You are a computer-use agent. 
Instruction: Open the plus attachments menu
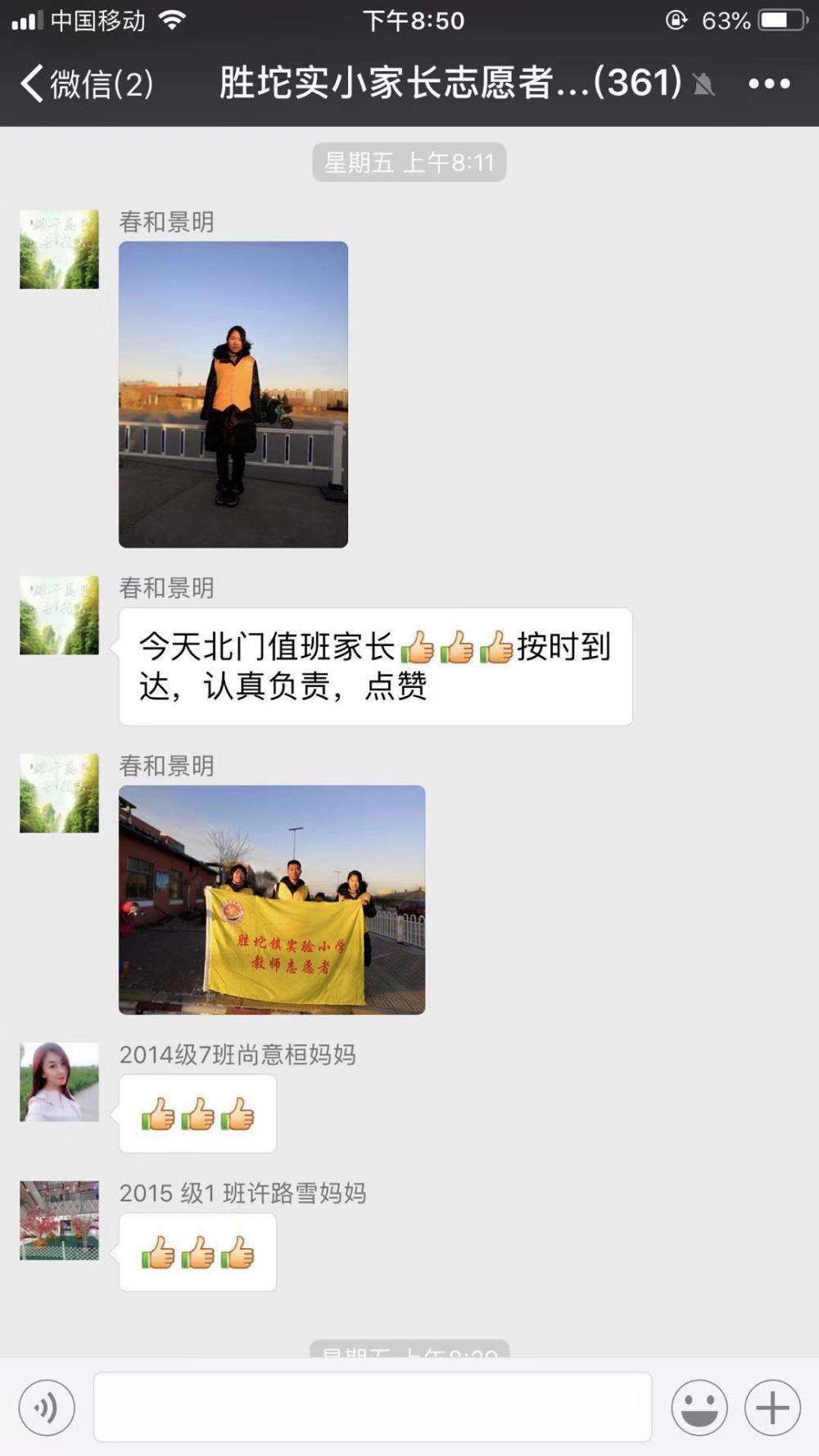tap(772, 1408)
